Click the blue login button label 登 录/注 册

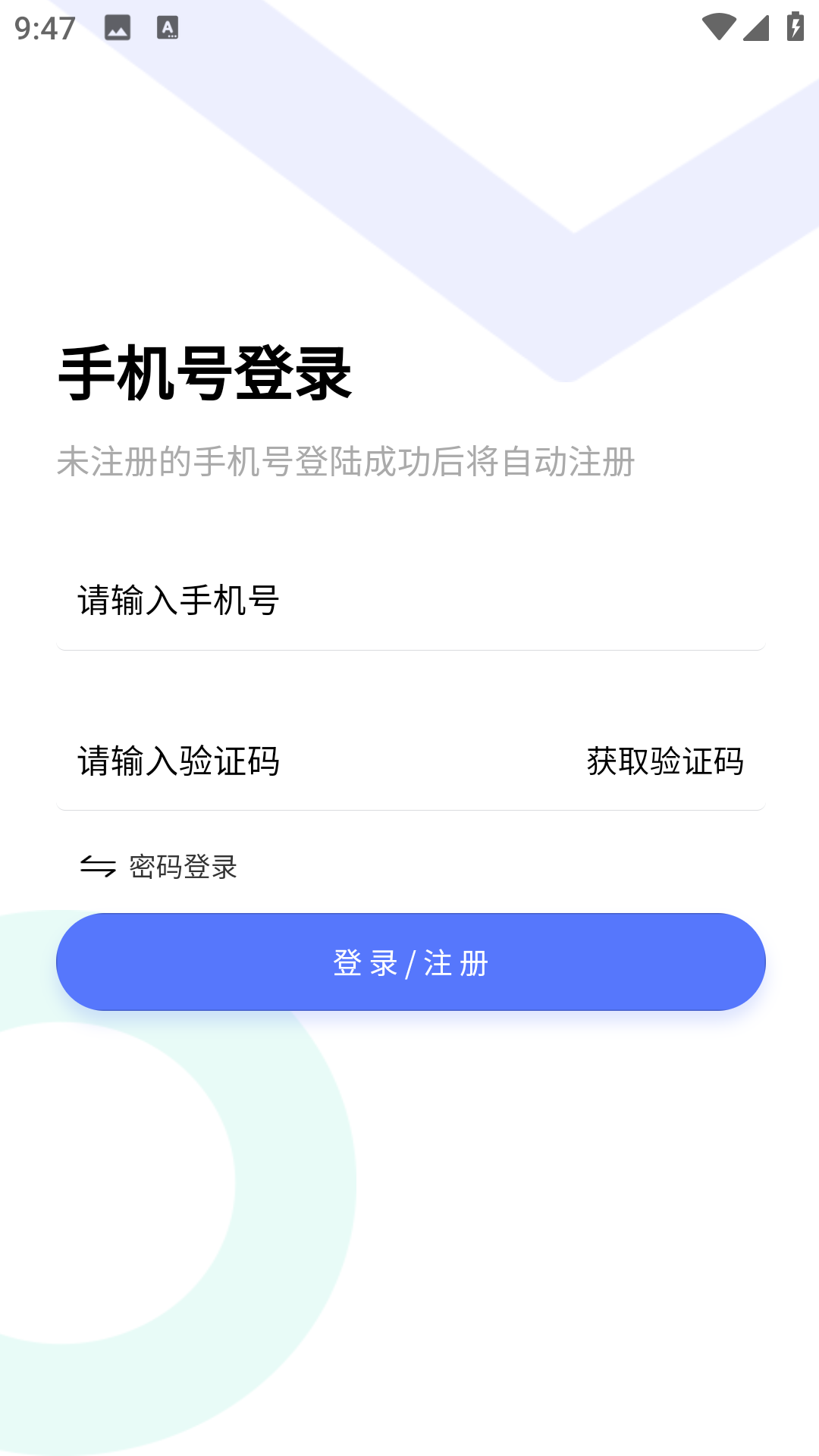(x=409, y=962)
